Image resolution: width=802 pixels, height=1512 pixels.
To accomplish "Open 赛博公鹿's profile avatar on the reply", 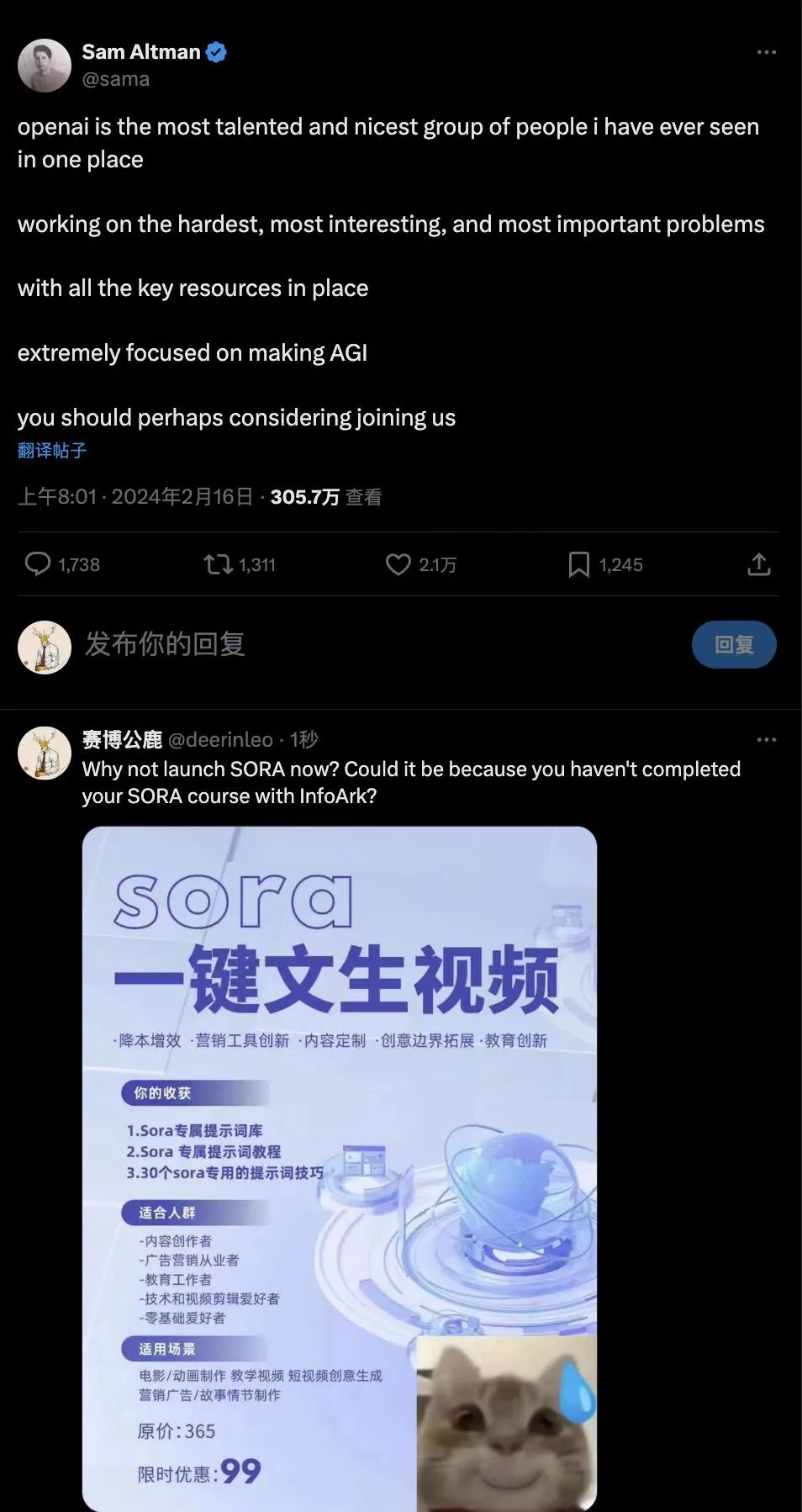I will [x=44, y=753].
